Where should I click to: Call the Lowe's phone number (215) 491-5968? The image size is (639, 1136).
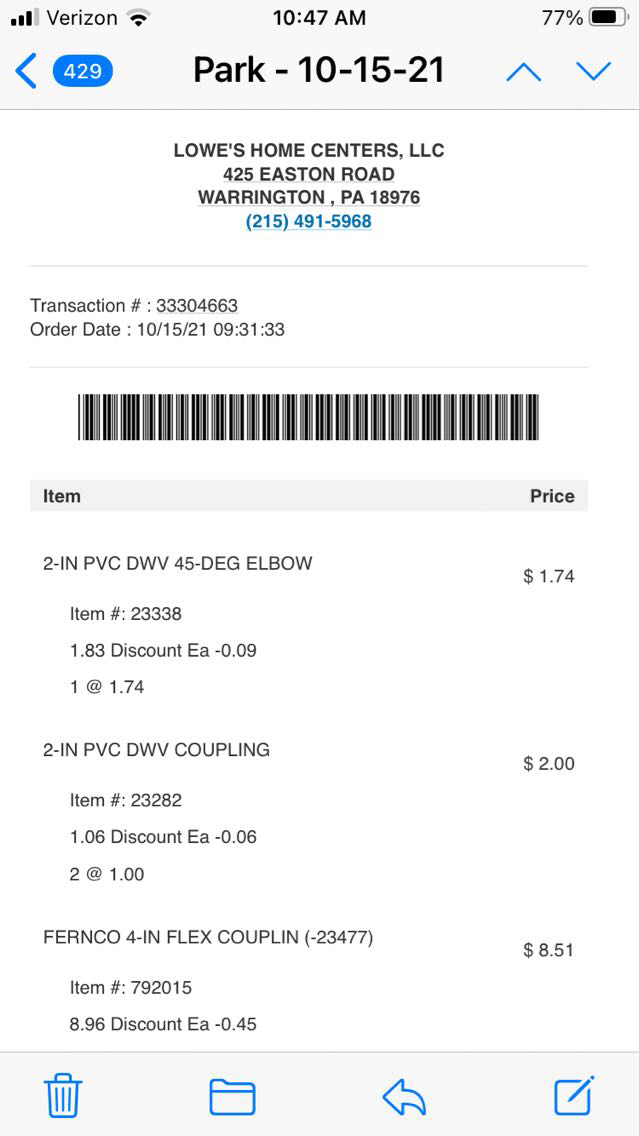coord(308,221)
